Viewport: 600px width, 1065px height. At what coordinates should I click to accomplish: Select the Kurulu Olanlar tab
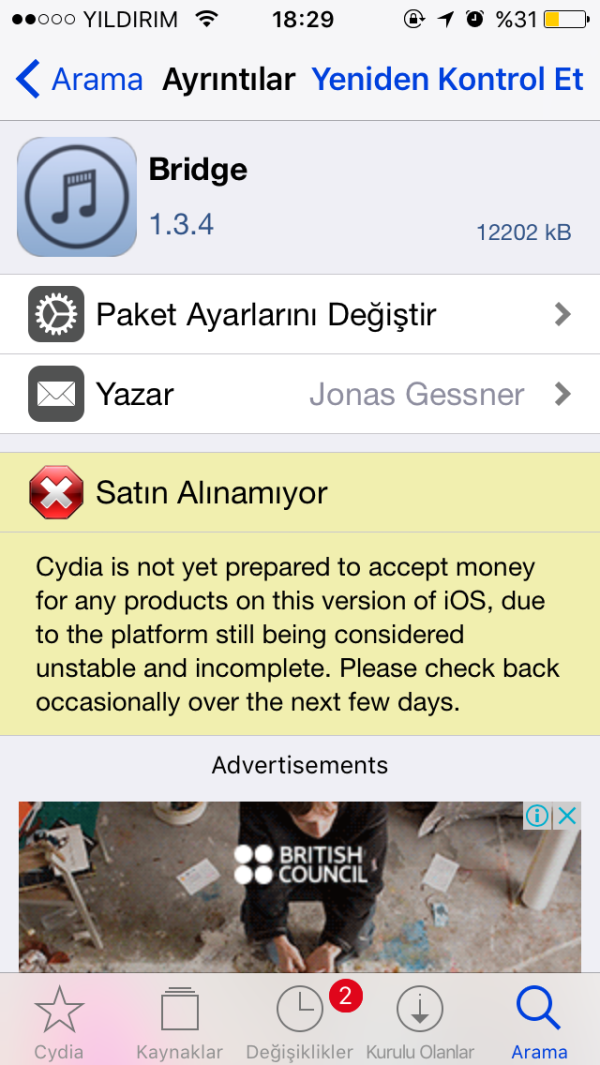[419, 1022]
